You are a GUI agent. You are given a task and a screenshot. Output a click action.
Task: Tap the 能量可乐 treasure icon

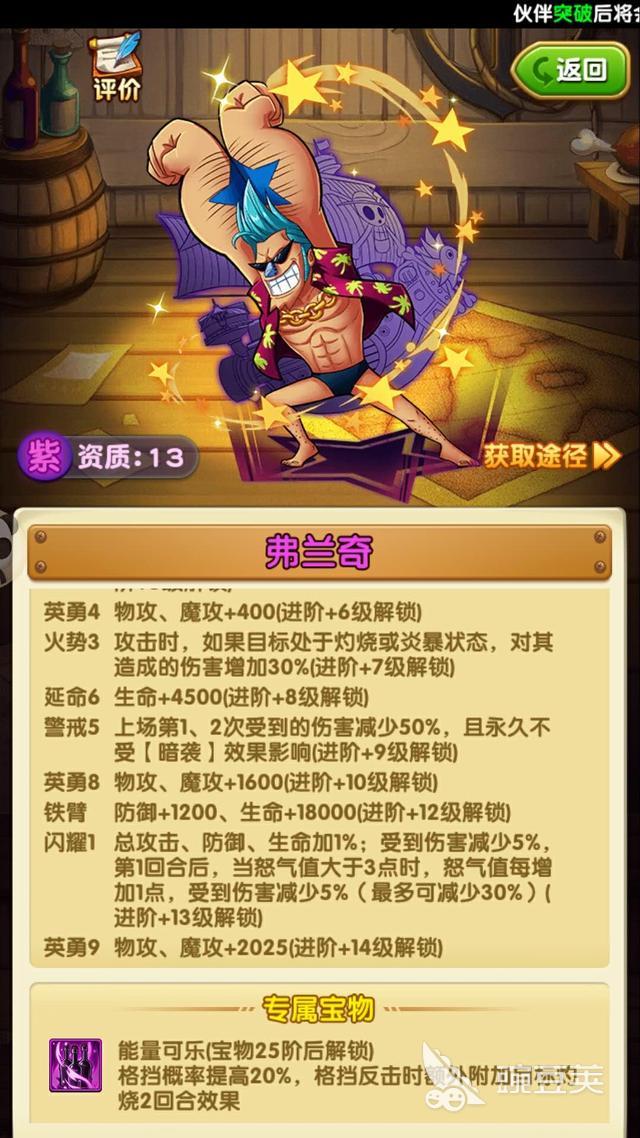click(75, 1065)
